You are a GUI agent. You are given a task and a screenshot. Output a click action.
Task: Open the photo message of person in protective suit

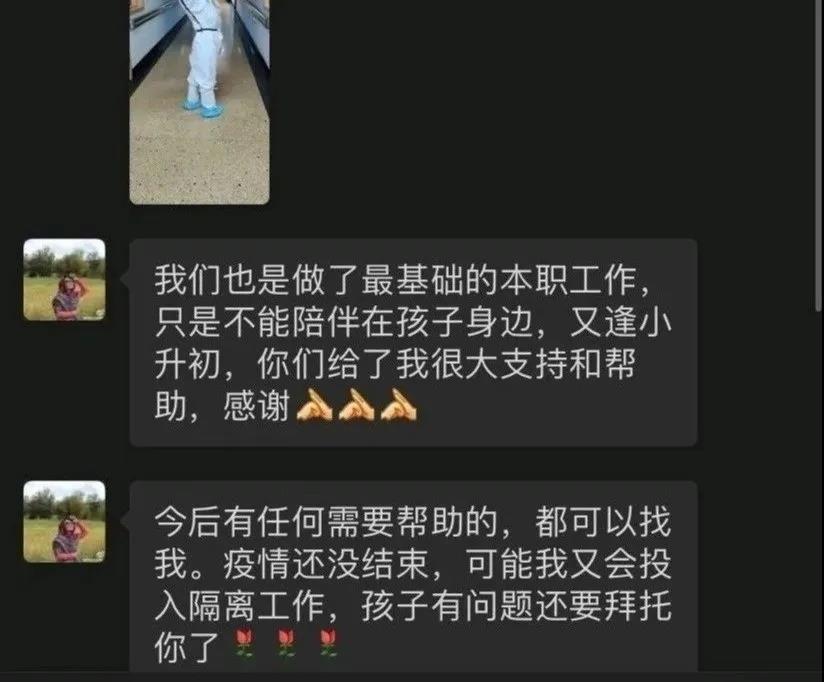pyautogui.click(x=199, y=100)
